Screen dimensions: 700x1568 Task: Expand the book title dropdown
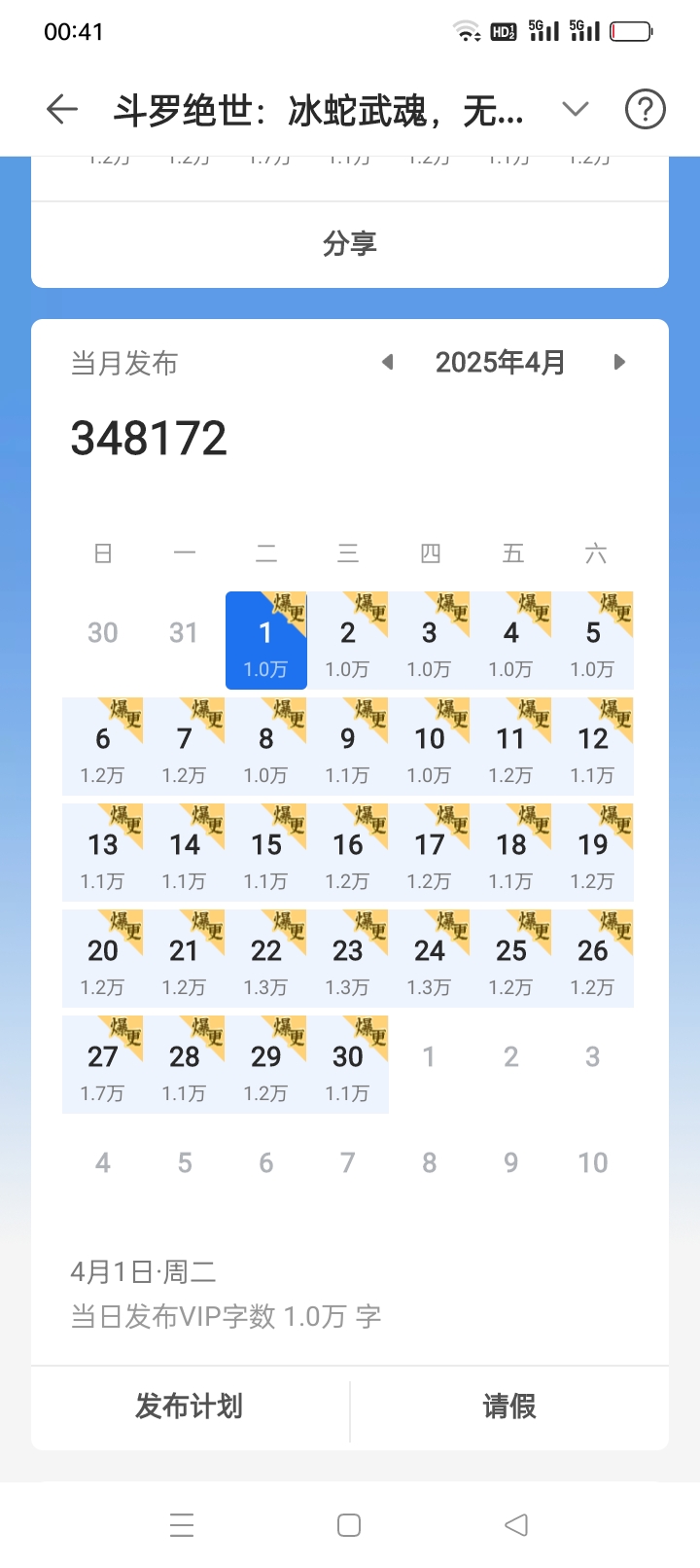576,109
